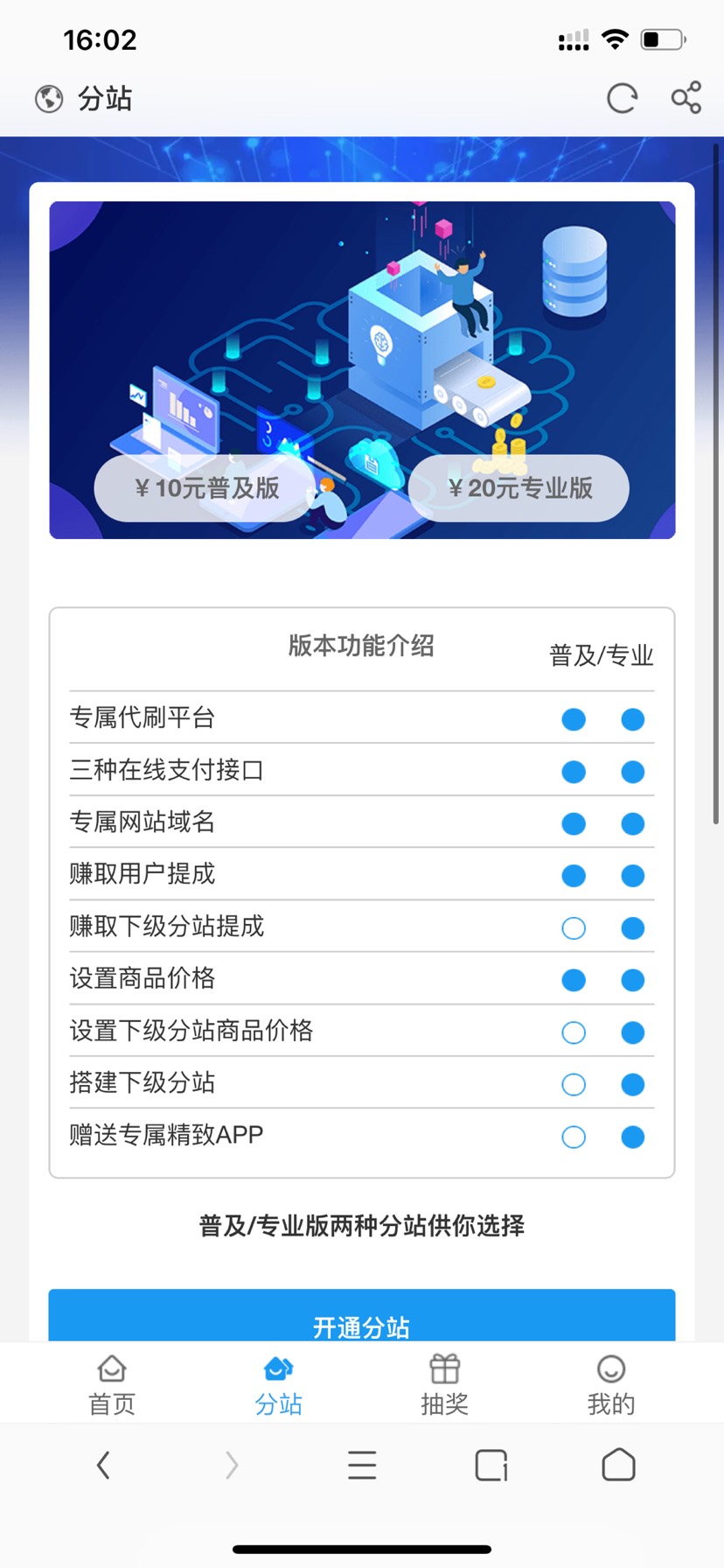Image resolution: width=724 pixels, height=1568 pixels.
Task: Go back with the browser back arrow
Action: coord(103,1465)
